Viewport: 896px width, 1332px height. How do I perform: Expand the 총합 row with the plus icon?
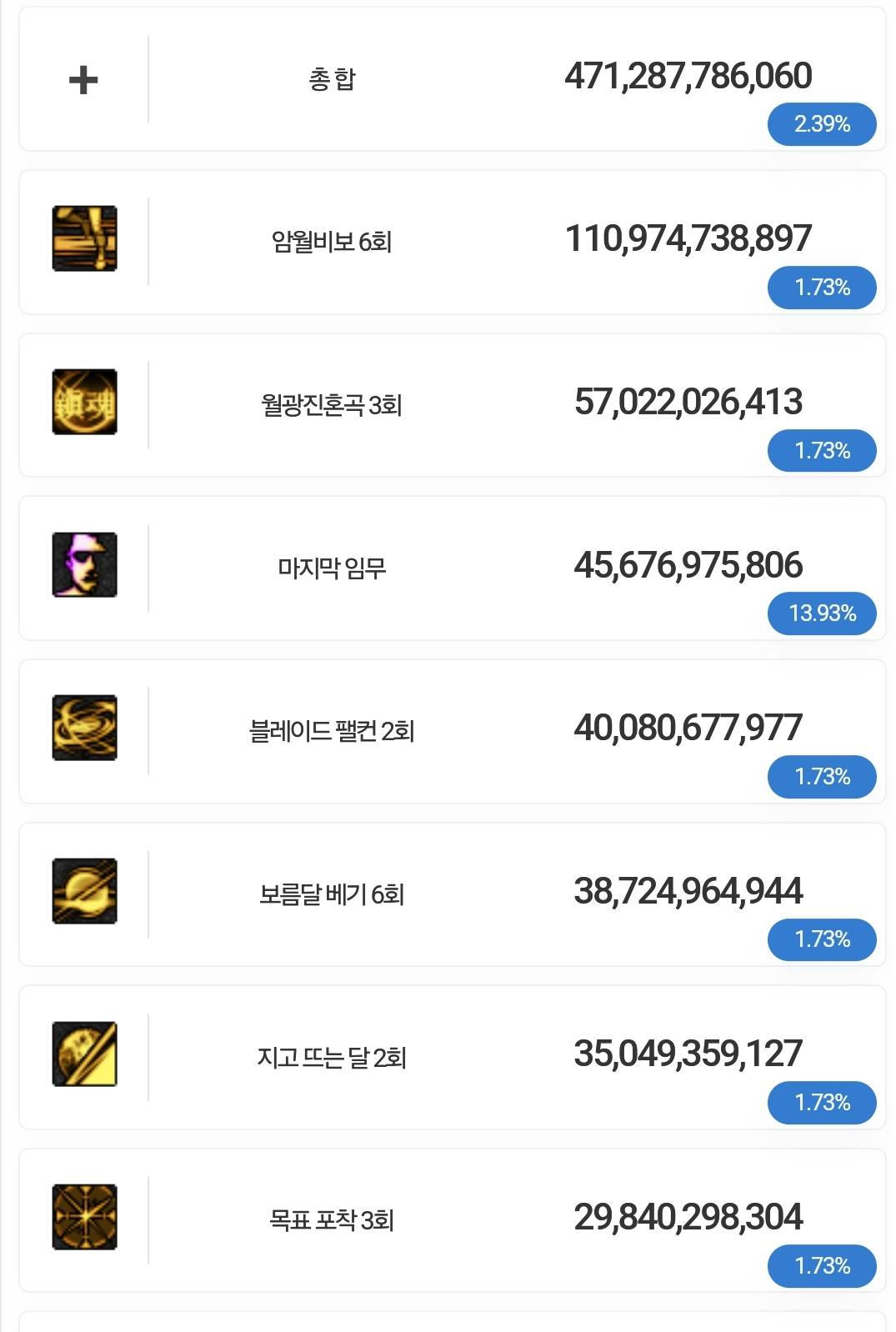[x=83, y=80]
